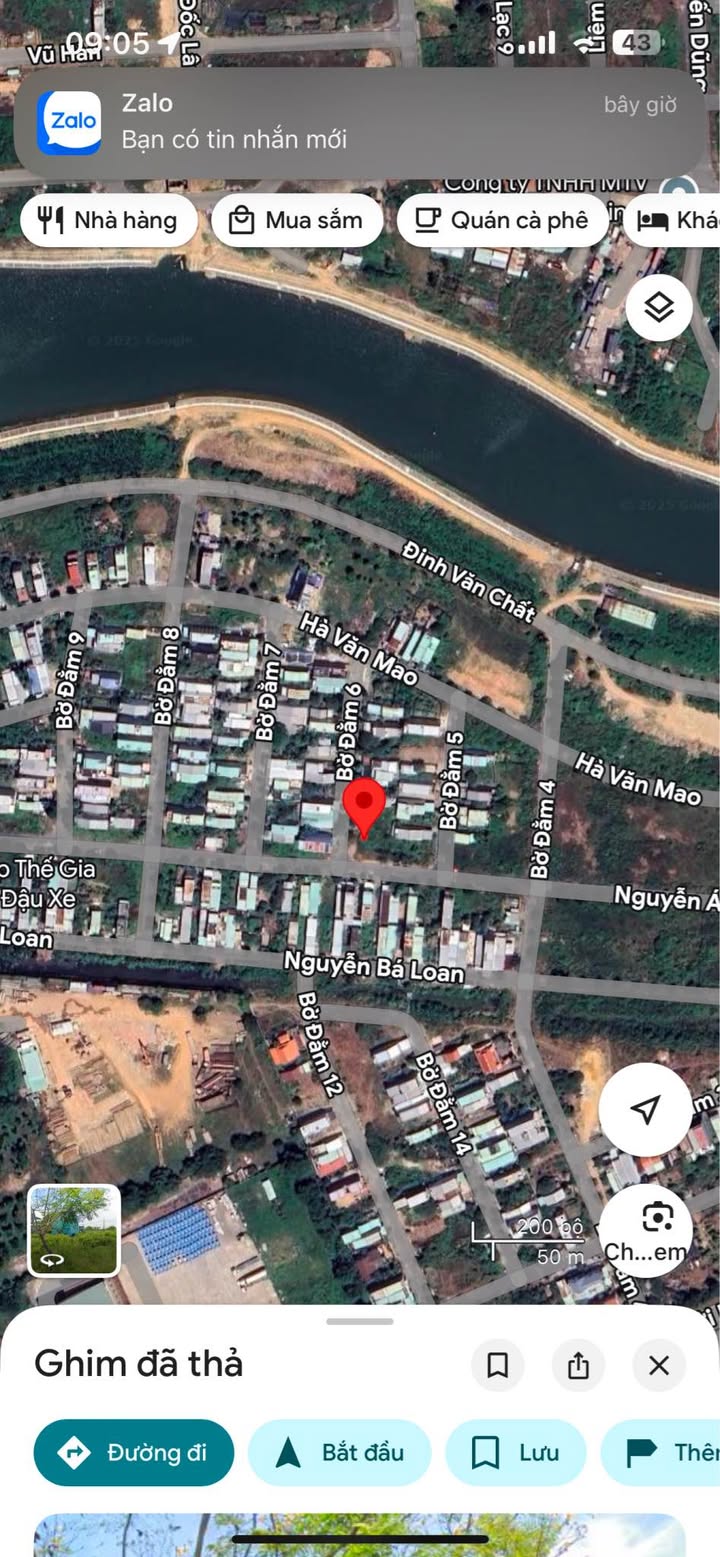Save this place with Lưu

[x=515, y=1453]
